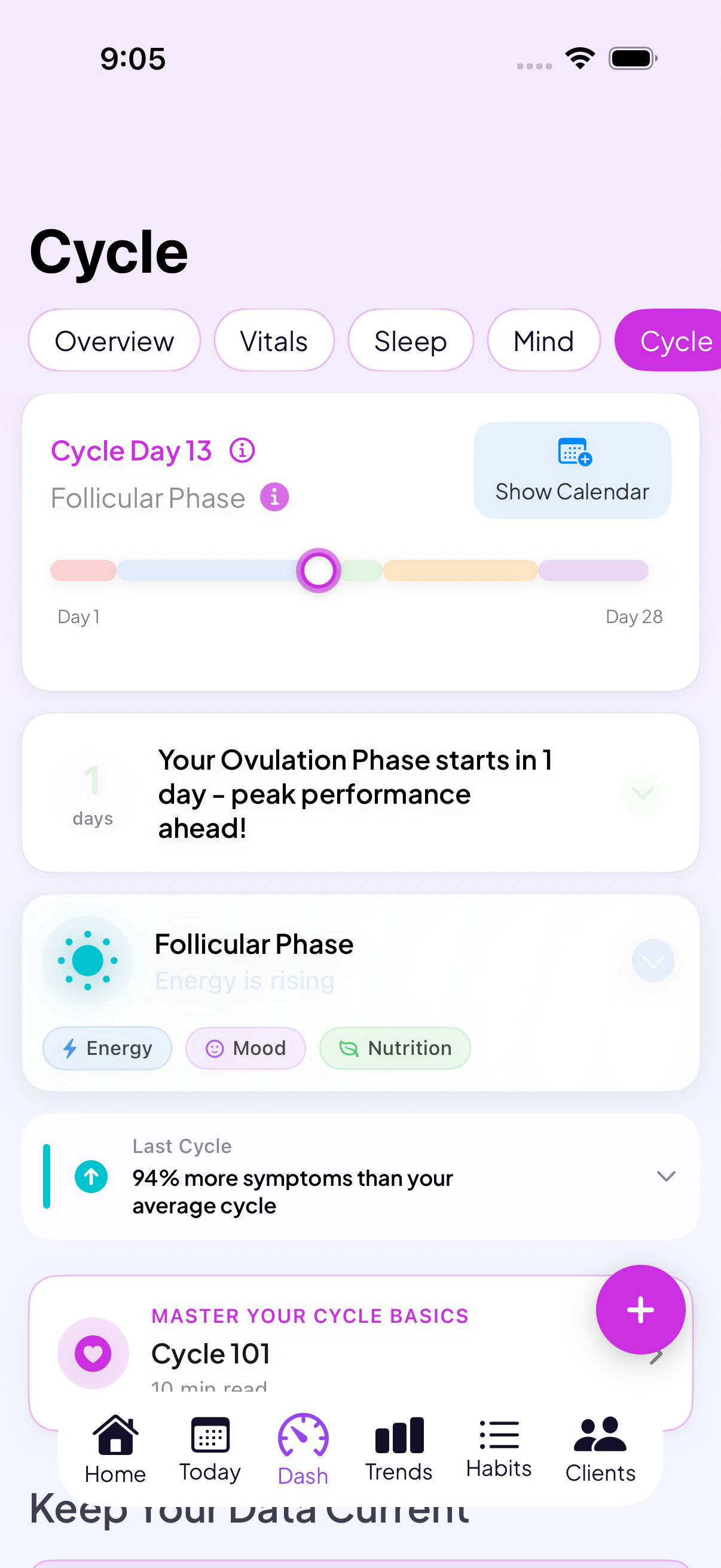Open the Today calendar icon
Screen dimensions: 721x1568
point(209,1434)
